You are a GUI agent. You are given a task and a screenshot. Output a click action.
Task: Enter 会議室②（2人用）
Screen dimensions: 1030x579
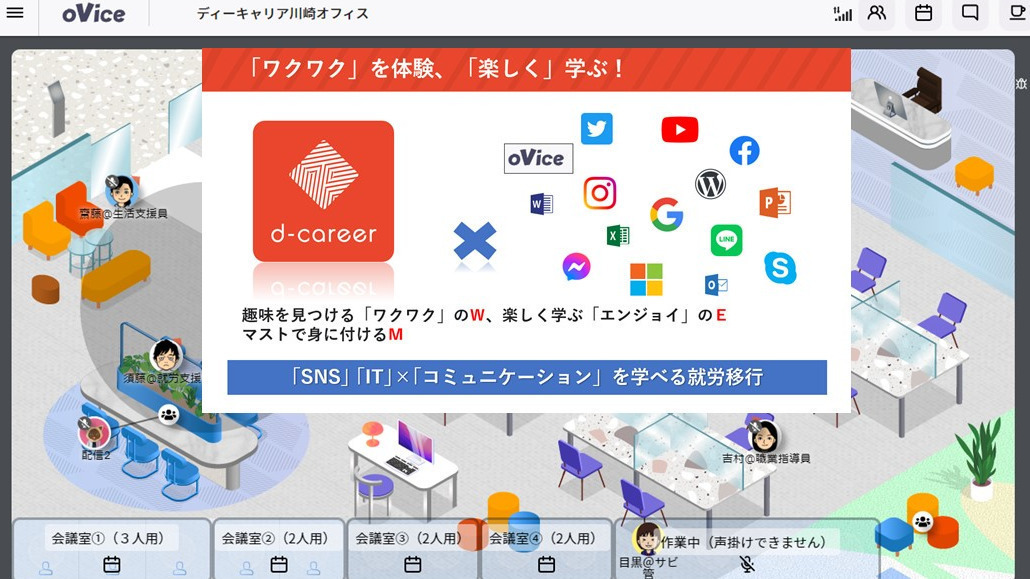[275, 538]
